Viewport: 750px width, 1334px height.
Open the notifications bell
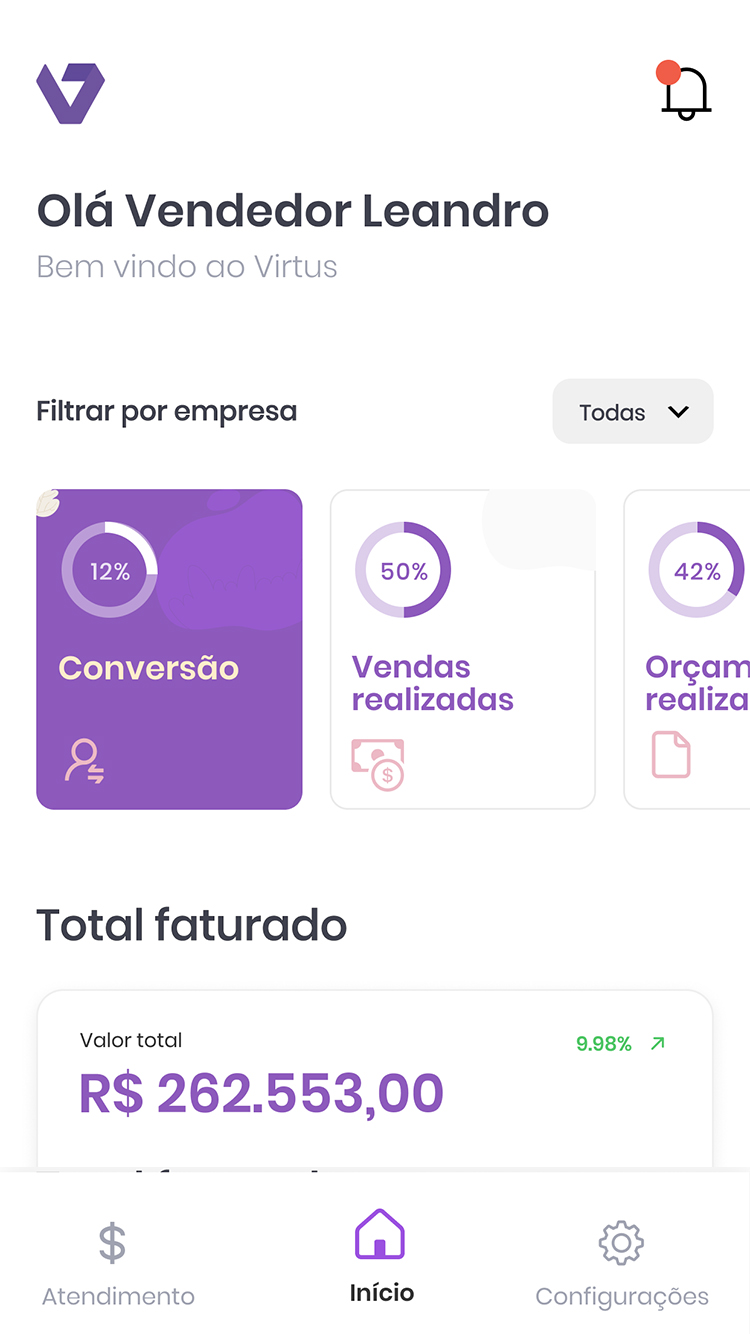pyautogui.click(x=685, y=92)
